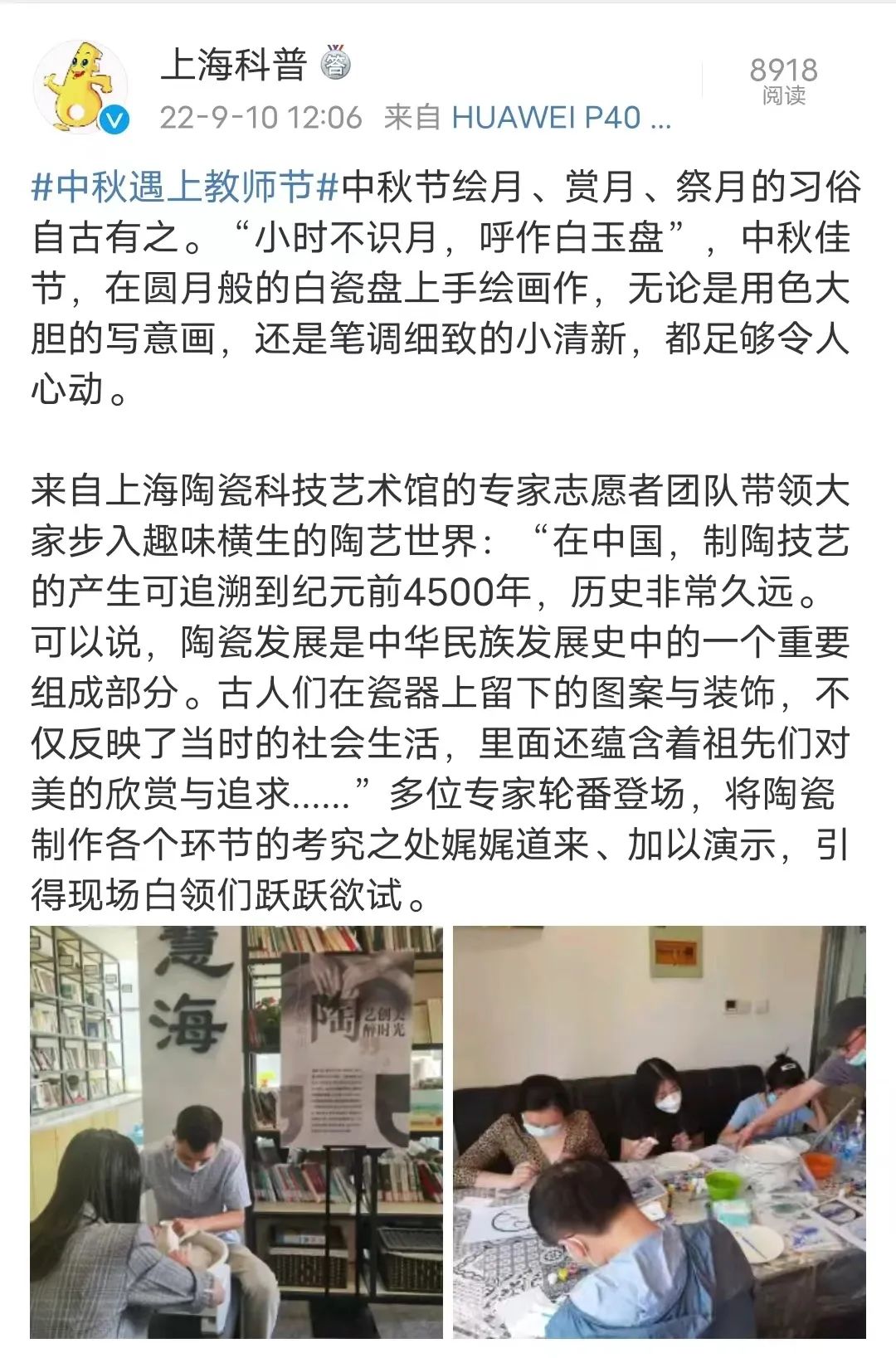The width and height of the screenshot is (896, 1358).
Task: Tap the 上海科普 username
Action: click(x=233, y=64)
